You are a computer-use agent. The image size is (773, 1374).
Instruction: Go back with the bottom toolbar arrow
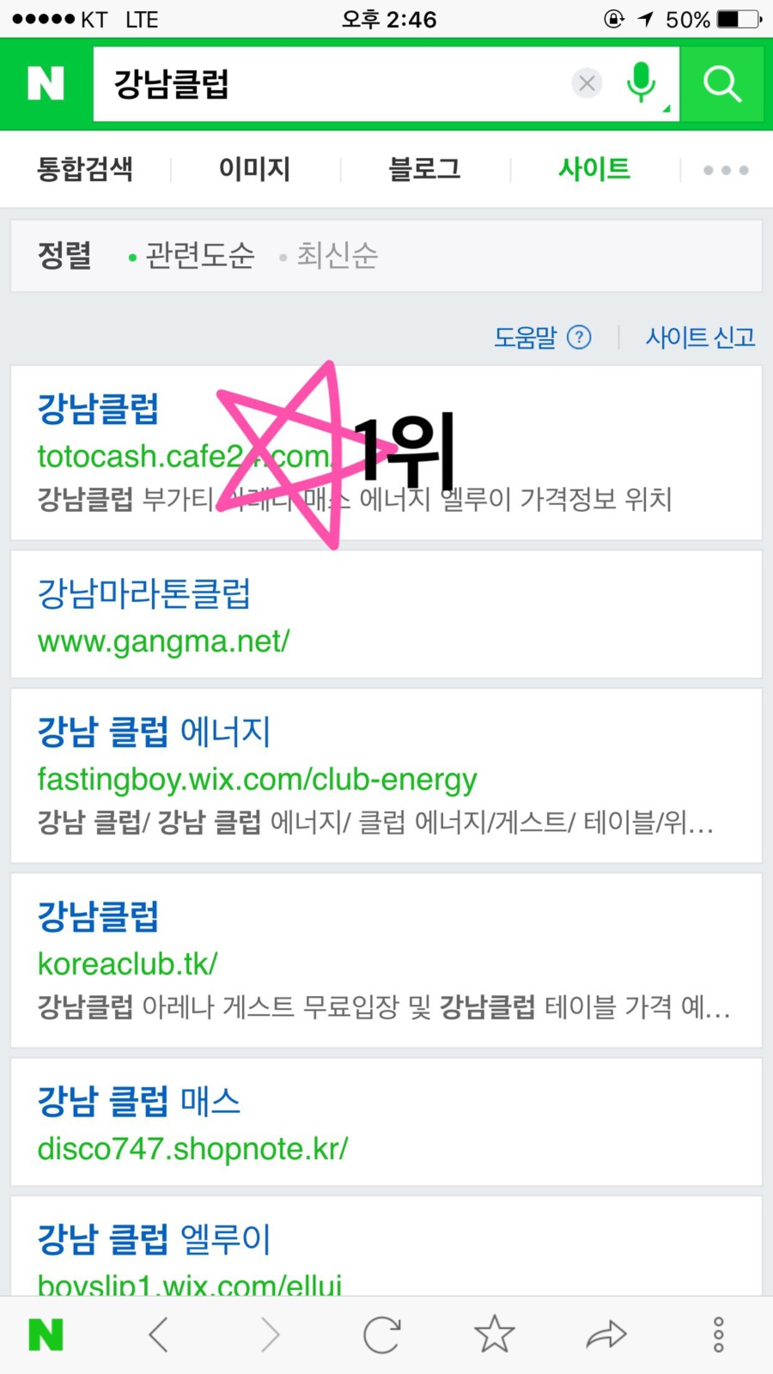(159, 1334)
